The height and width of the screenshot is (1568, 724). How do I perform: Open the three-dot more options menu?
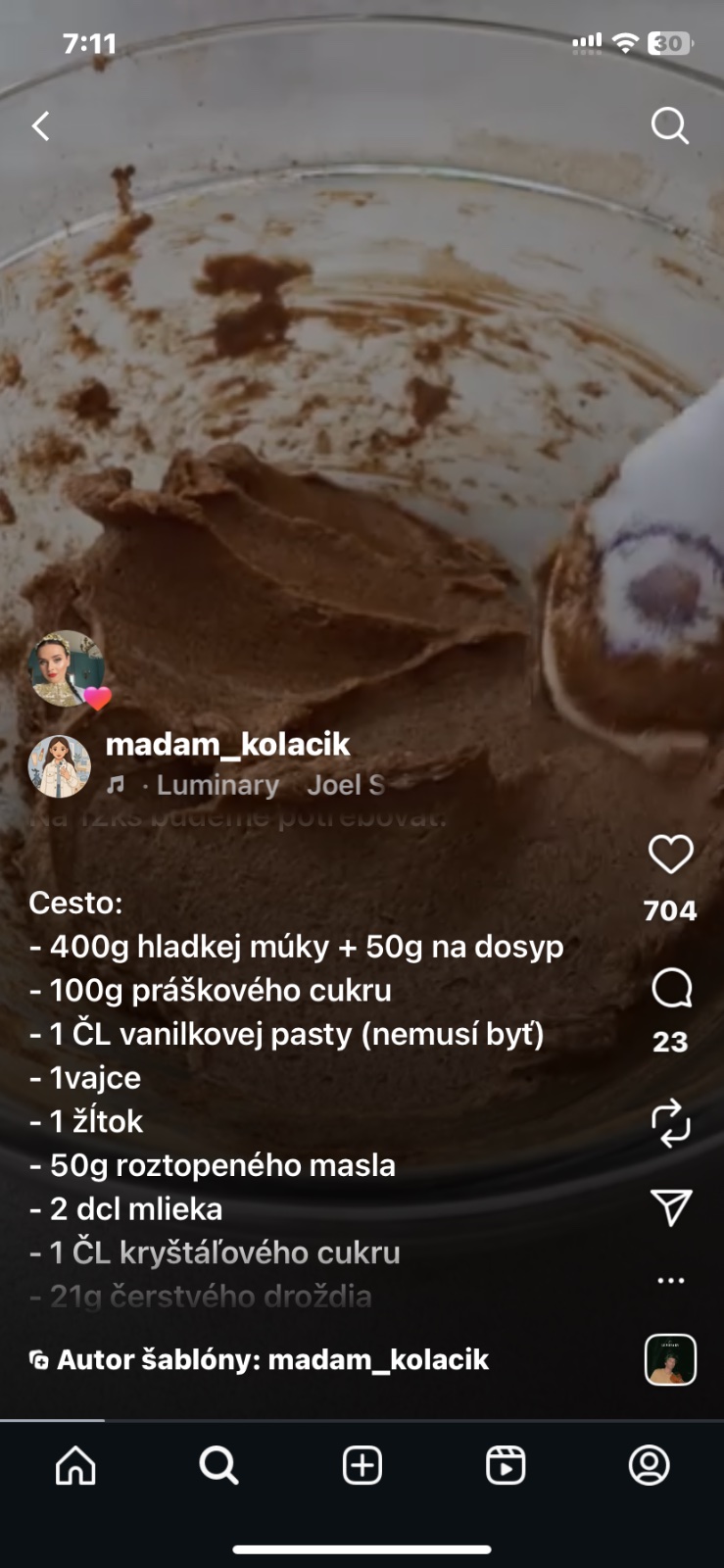pyautogui.click(x=671, y=1281)
